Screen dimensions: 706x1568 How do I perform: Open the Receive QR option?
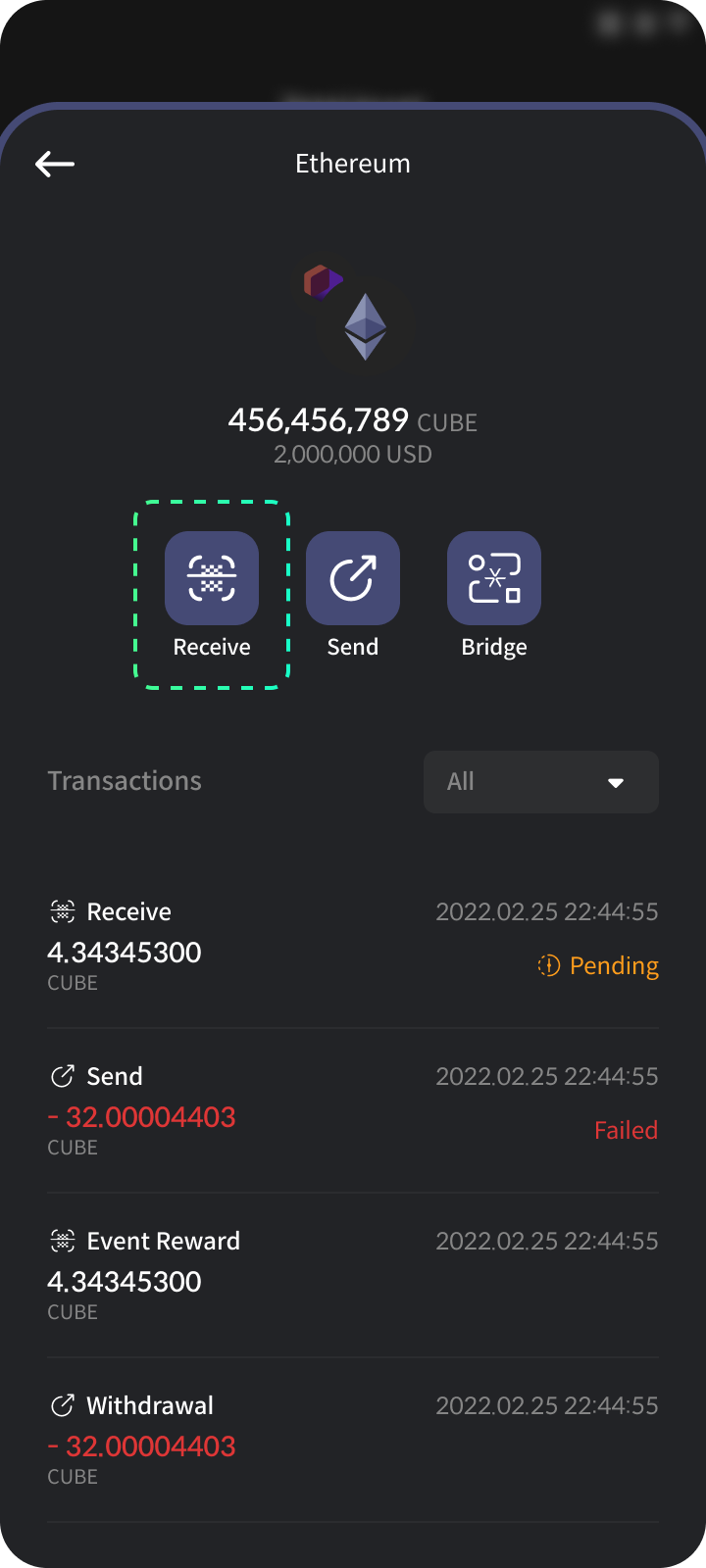coord(212,579)
